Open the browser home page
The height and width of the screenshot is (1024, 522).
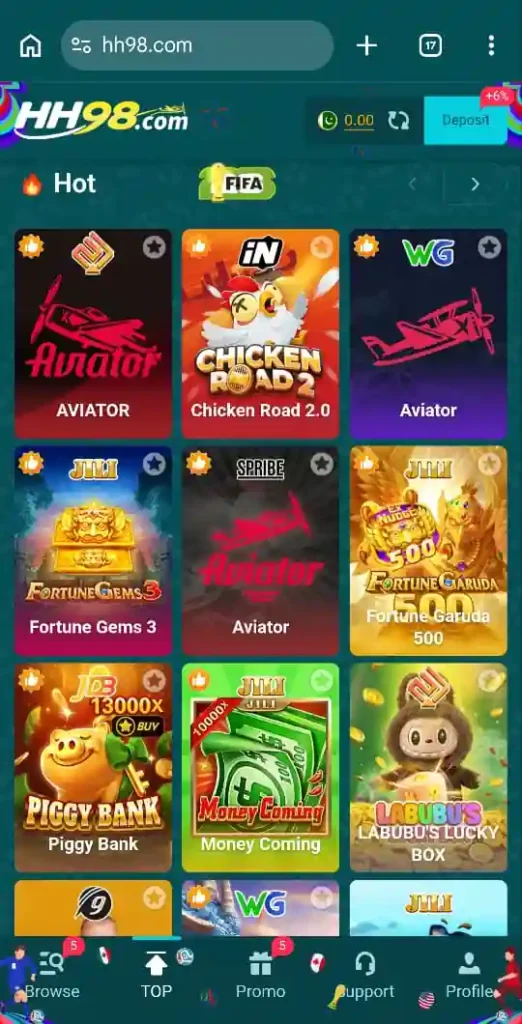coord(31,46)
